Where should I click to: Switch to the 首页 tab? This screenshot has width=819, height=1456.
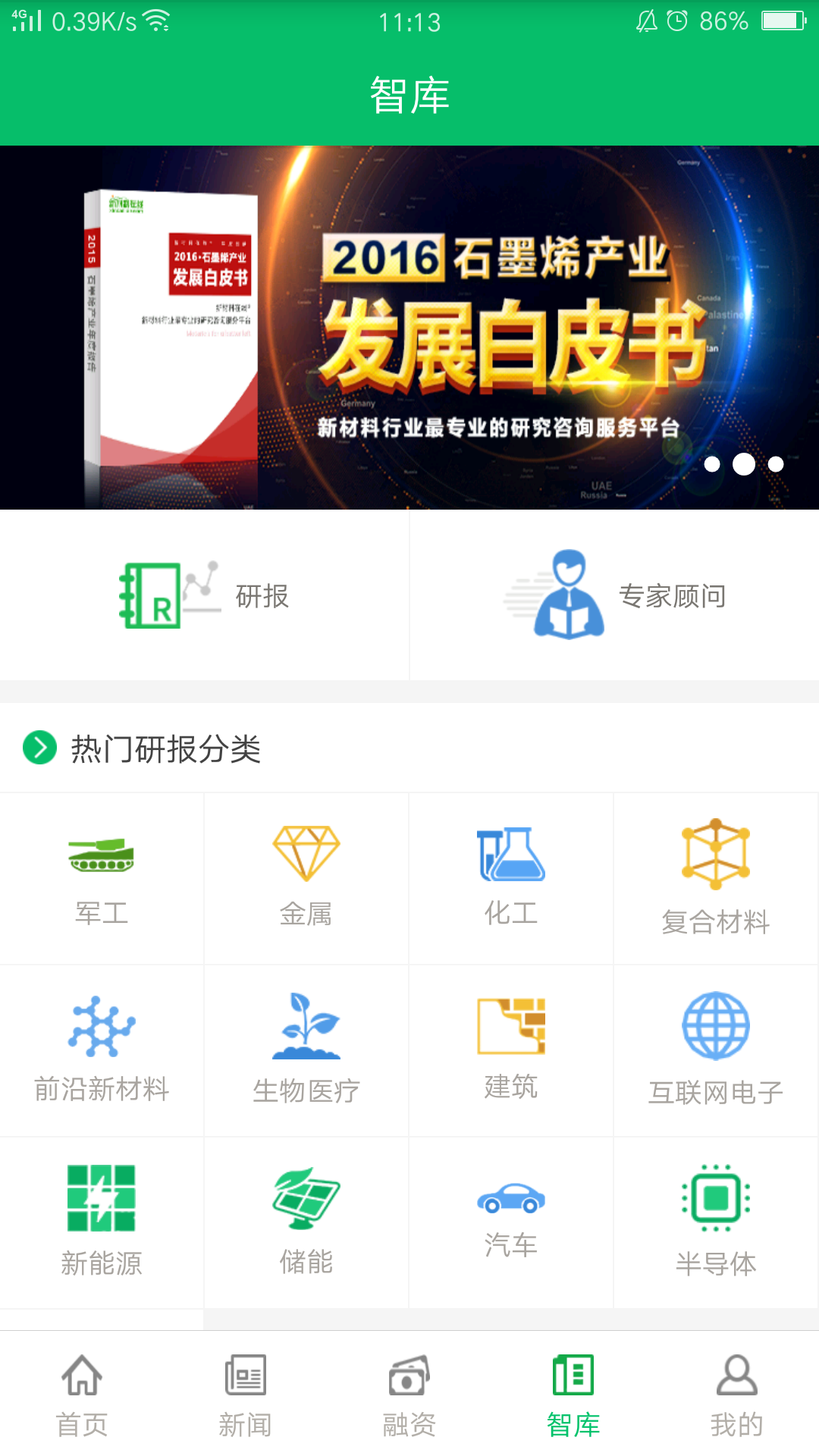pyautogui.click(x=82, y=1395)
